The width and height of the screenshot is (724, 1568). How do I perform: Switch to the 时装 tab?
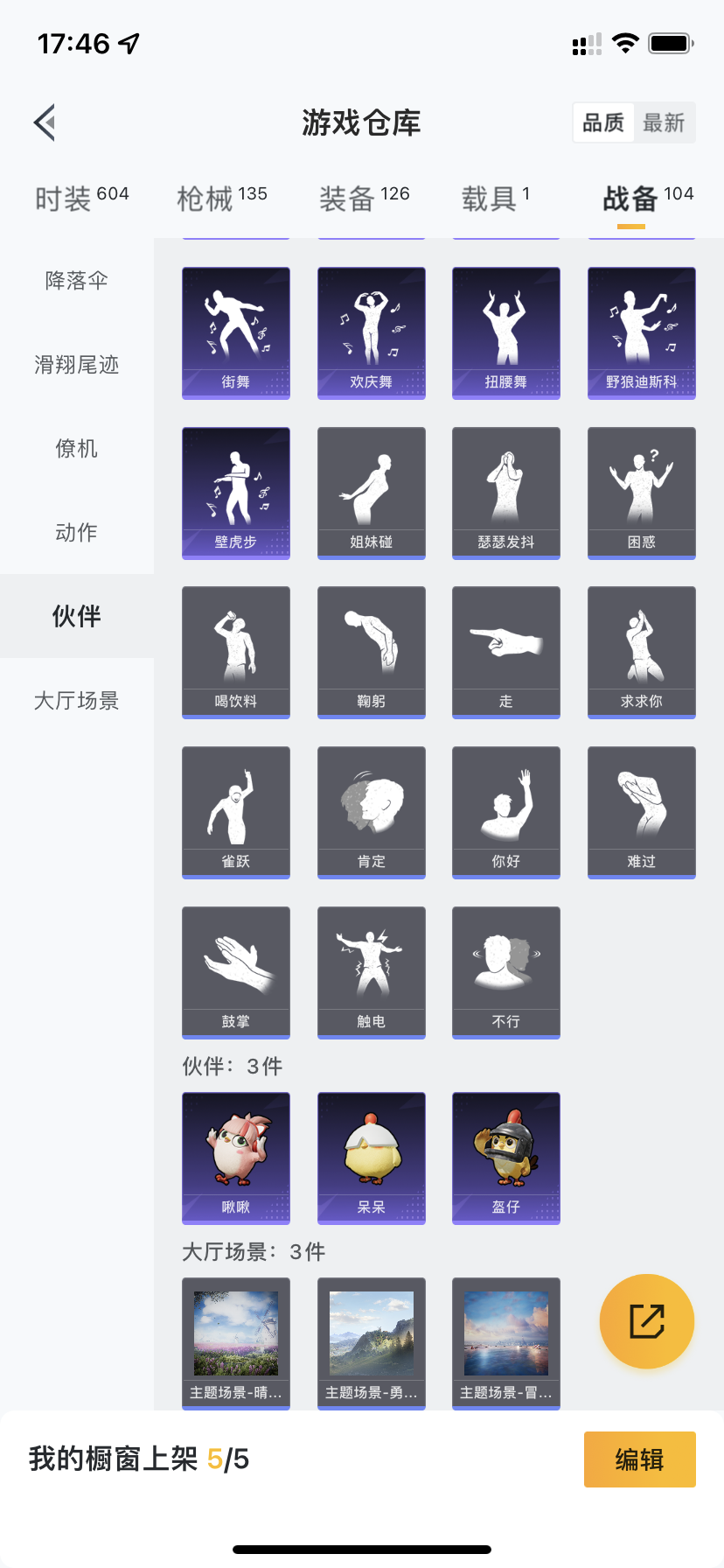click(x=81, y=199)
